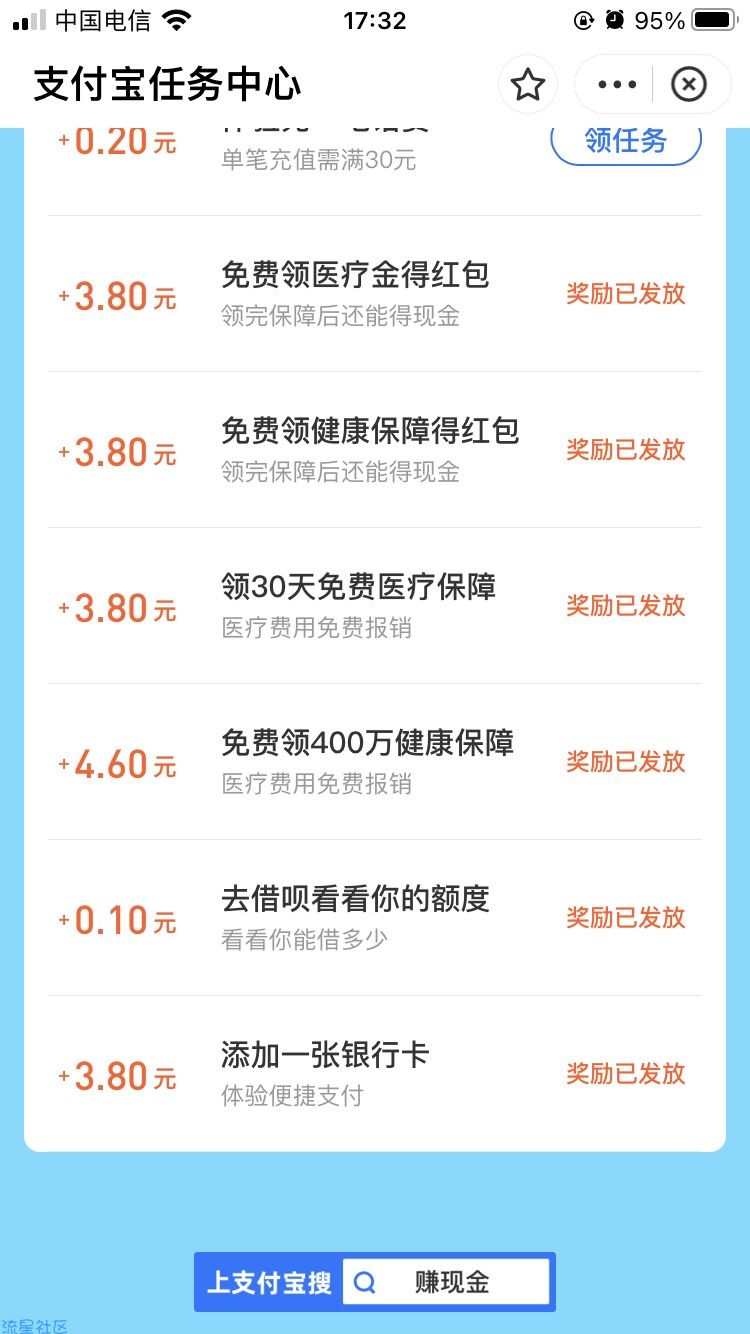
Task: Open the 免费领健康保障得红包 task
Action: coord(375,450)
